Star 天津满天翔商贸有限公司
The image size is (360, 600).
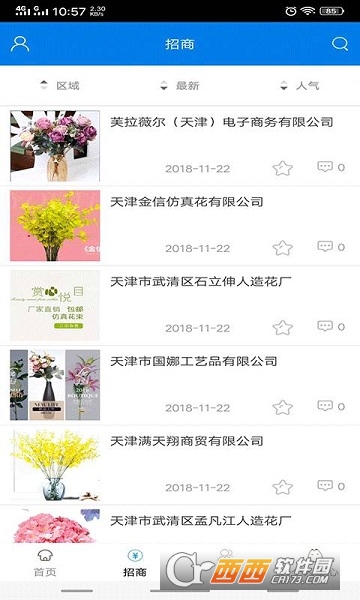(x=283, y=487)
